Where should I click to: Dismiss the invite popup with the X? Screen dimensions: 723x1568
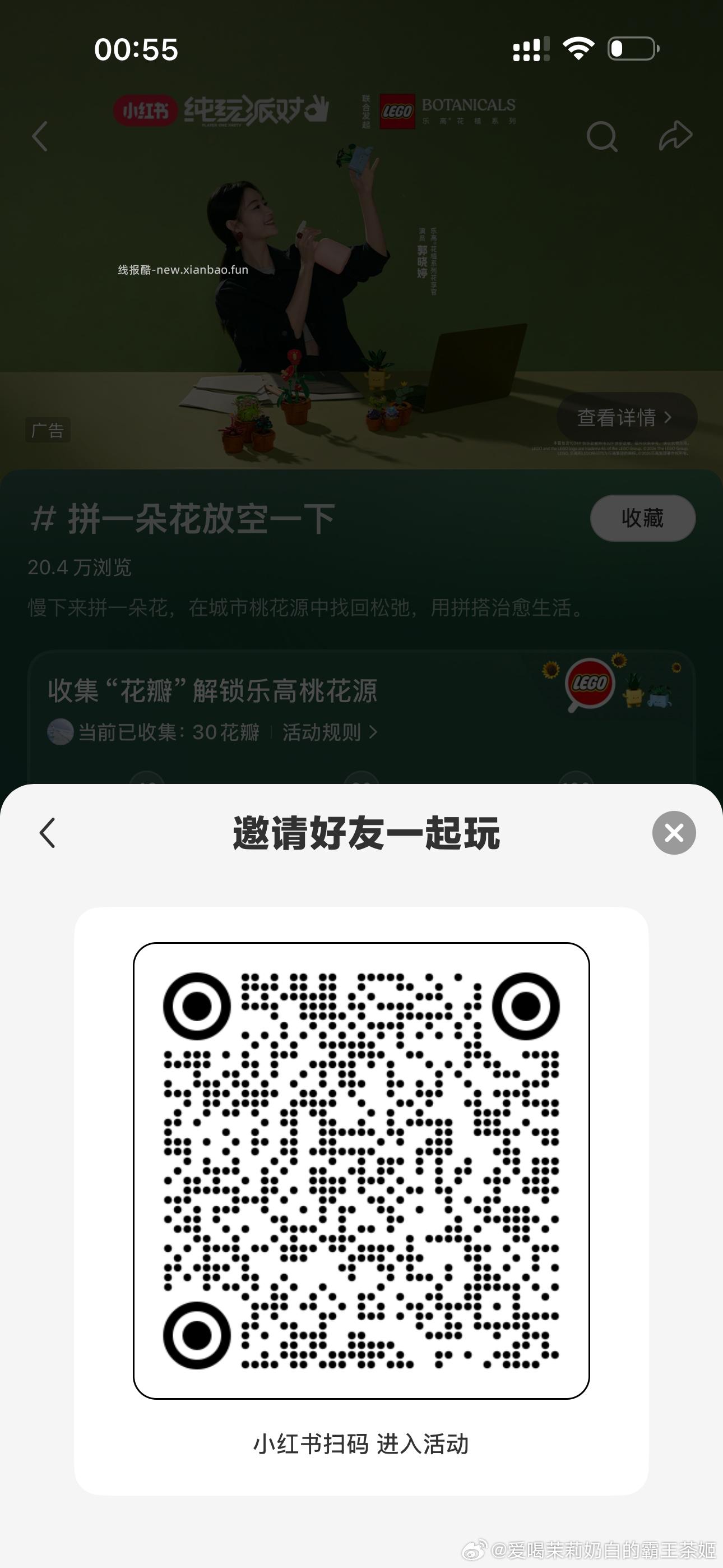coord(674,832)
